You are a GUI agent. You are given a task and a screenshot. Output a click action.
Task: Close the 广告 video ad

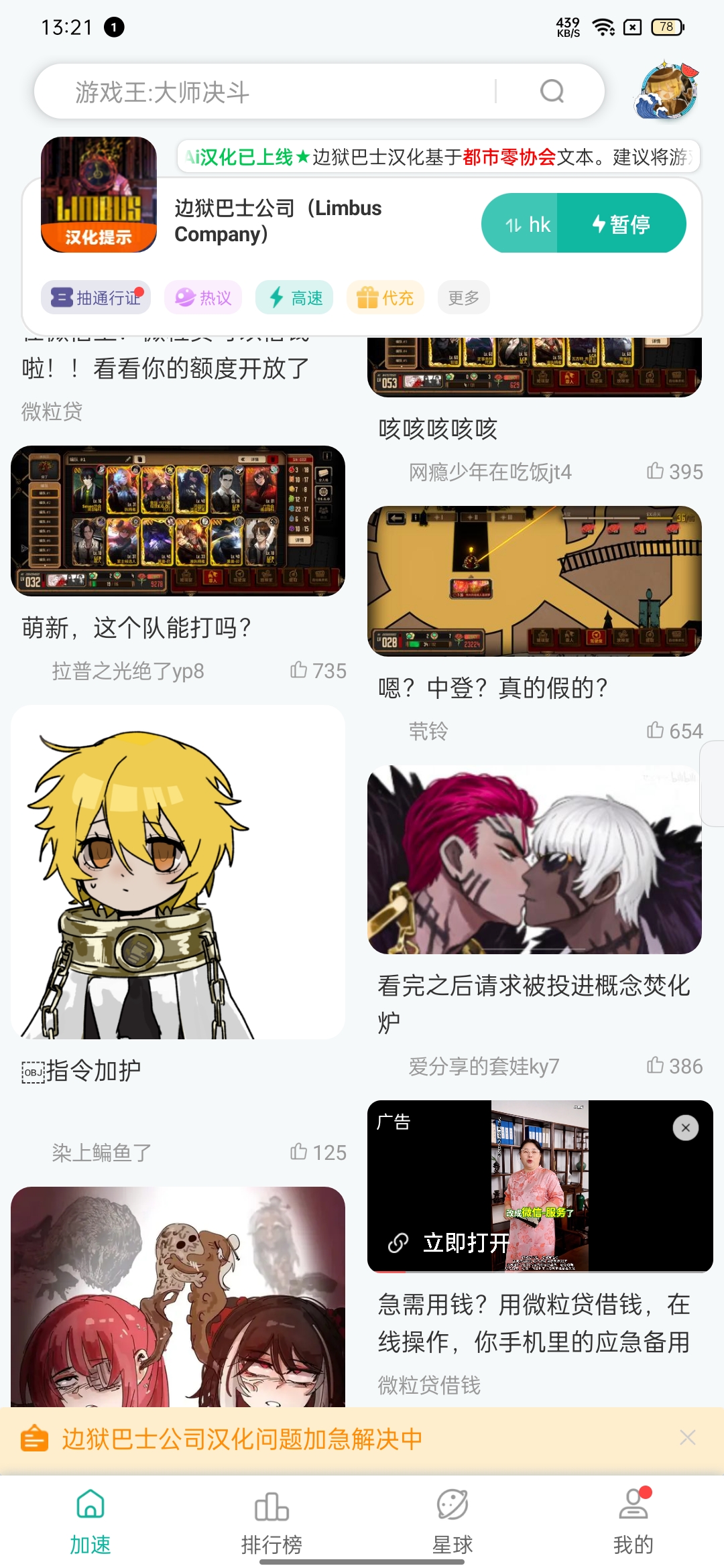tap(685, 1128)
